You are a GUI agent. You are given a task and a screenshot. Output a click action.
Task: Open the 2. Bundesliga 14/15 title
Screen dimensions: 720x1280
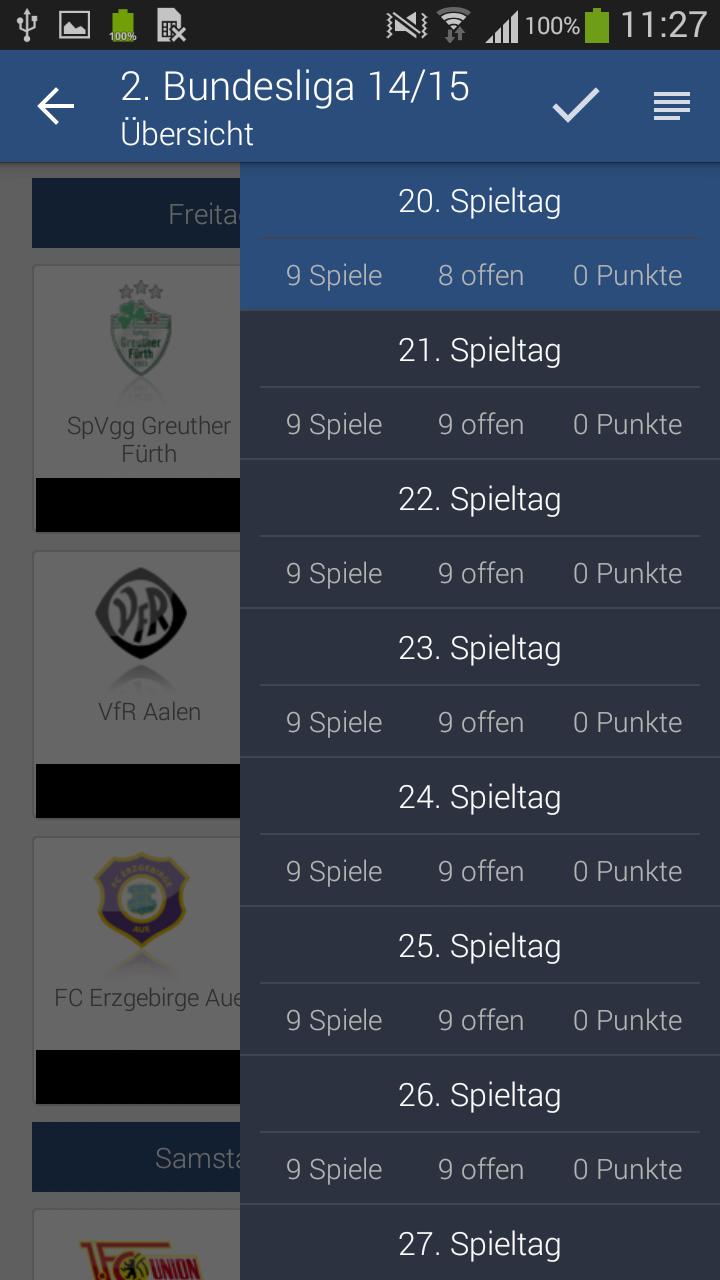(296, 87)
